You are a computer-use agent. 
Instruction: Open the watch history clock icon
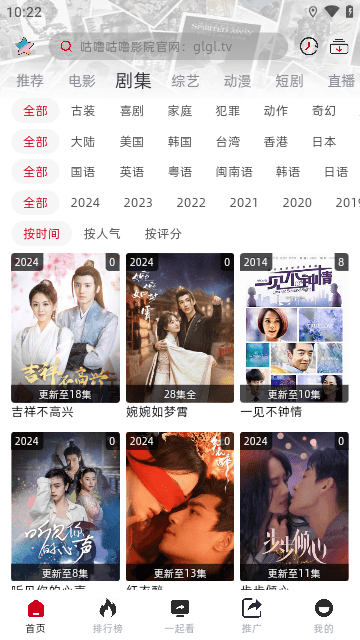coord(309,47)
